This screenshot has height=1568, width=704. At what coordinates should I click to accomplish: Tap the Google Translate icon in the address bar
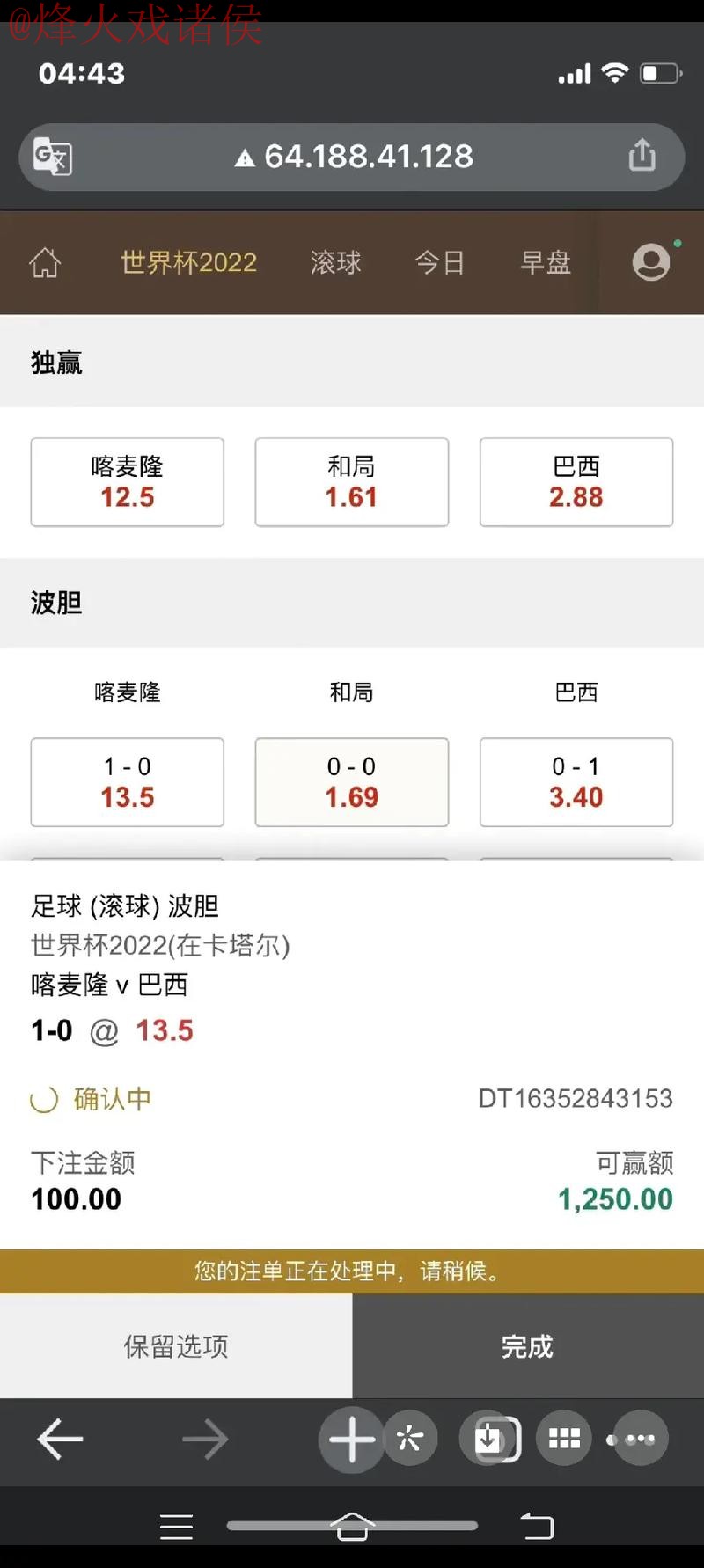[50, 158]
